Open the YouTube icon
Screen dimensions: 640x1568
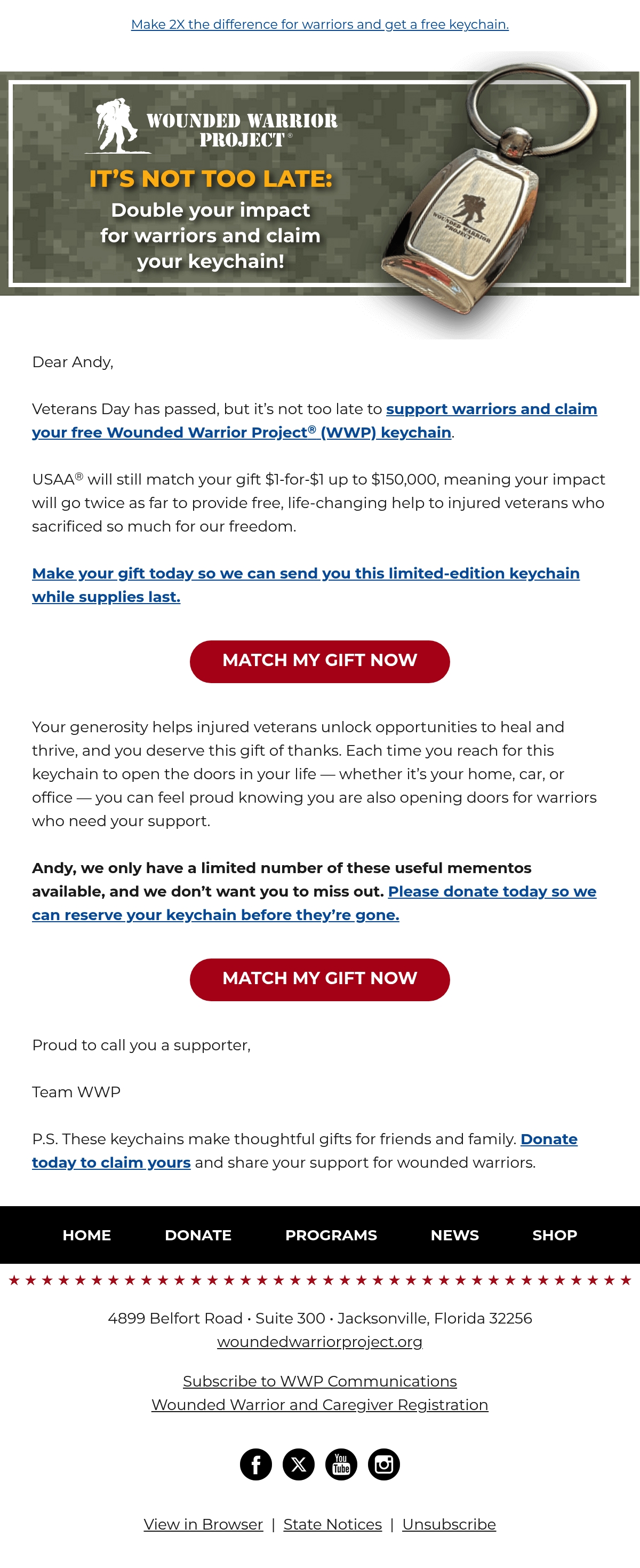(x=341, y=1464)
